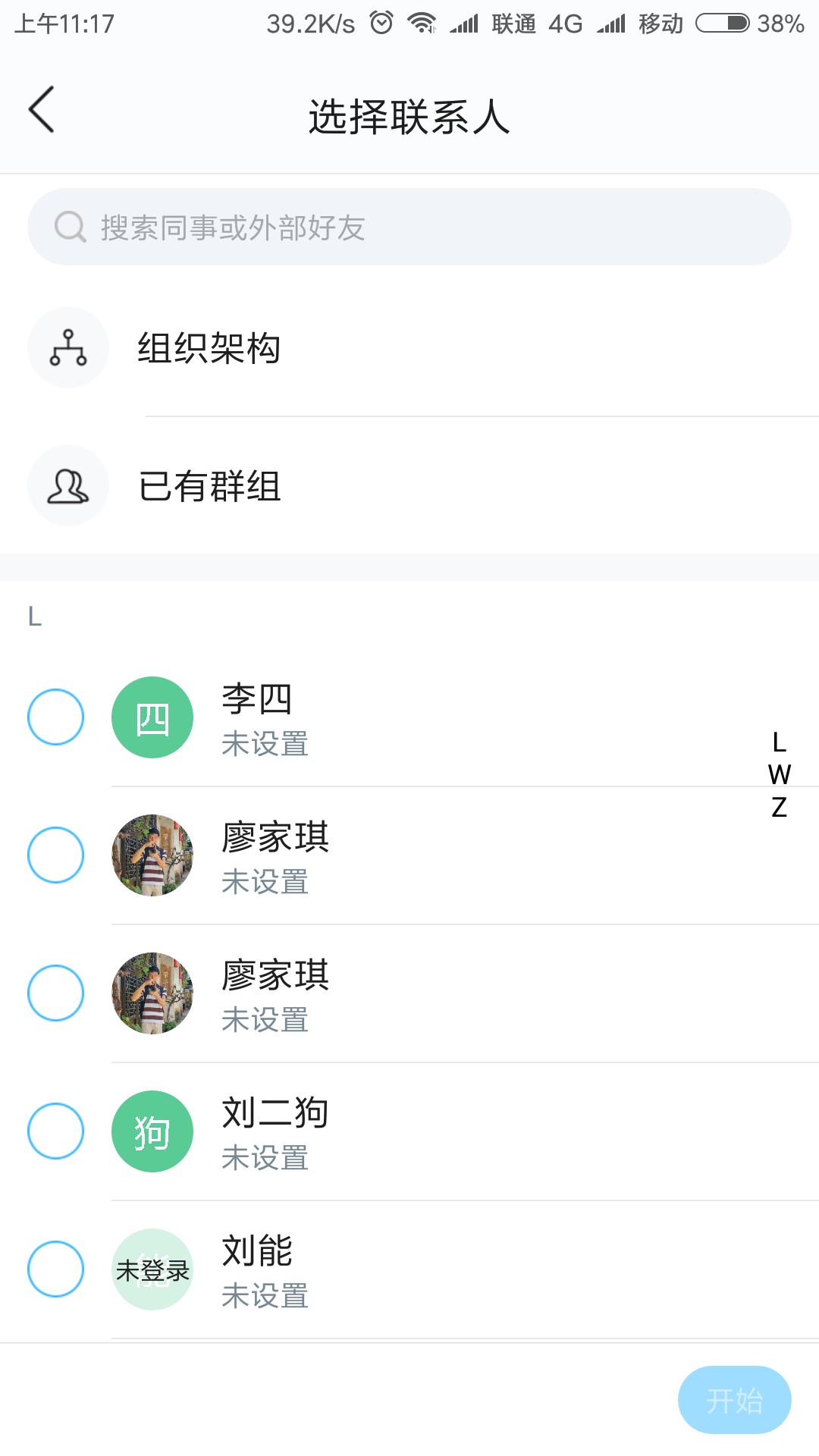The width and height of the screenshot is (819, 1456).
Task: Tap the search bar 搜索同事或外部好友
Action: (409, 225)
